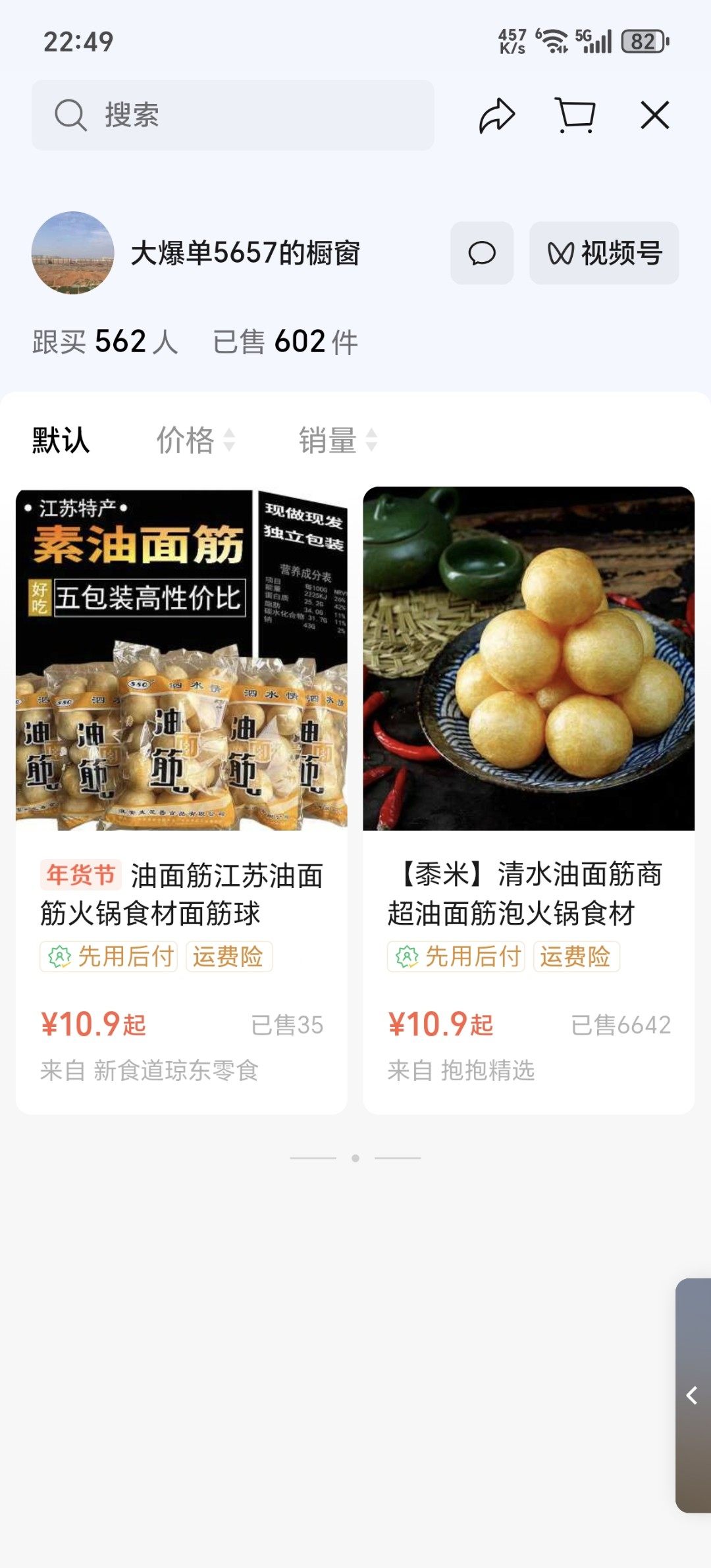711x1568 pixels.
Task: Open the 视频号 channel page
Action: coord(604,253)
